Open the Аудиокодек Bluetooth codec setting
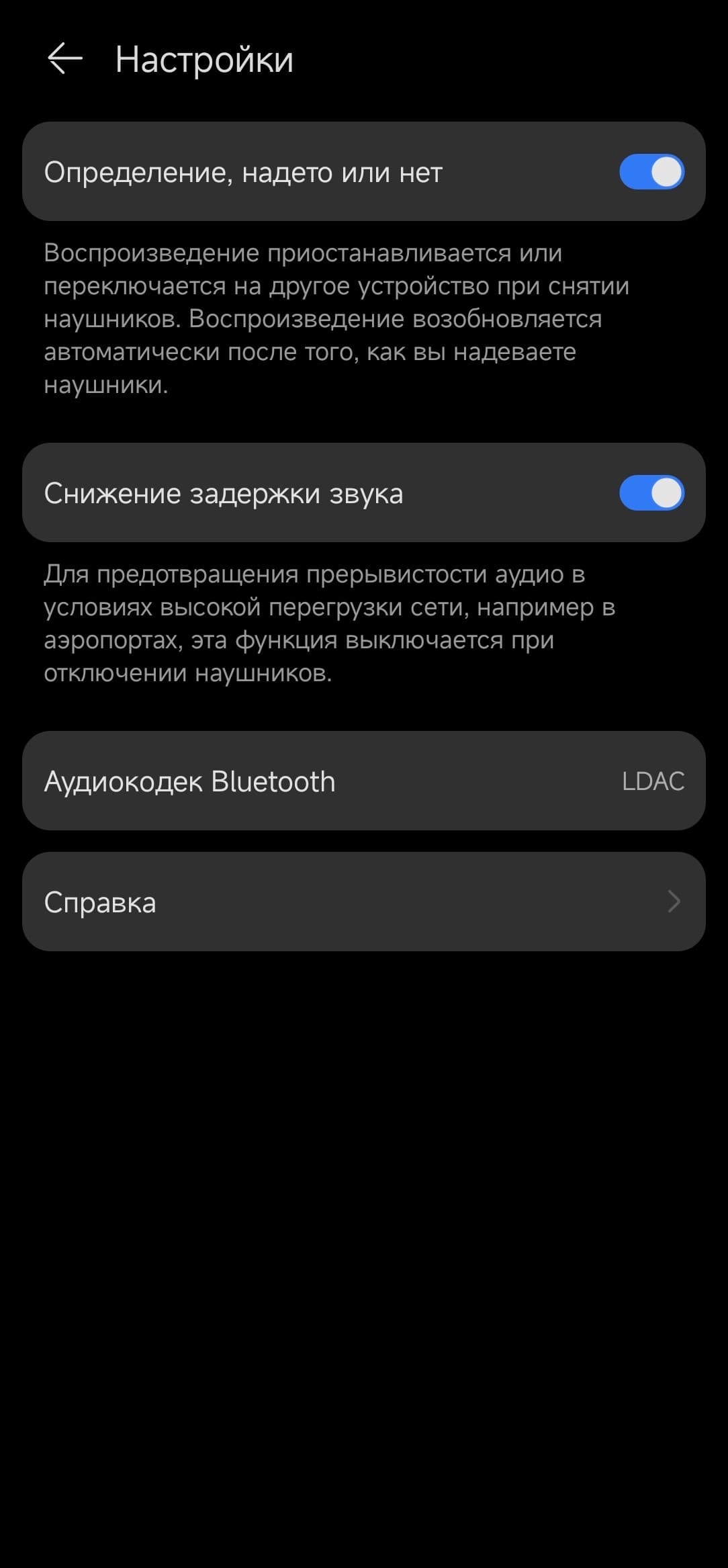 pyautogui.click(x=363, y=781)
